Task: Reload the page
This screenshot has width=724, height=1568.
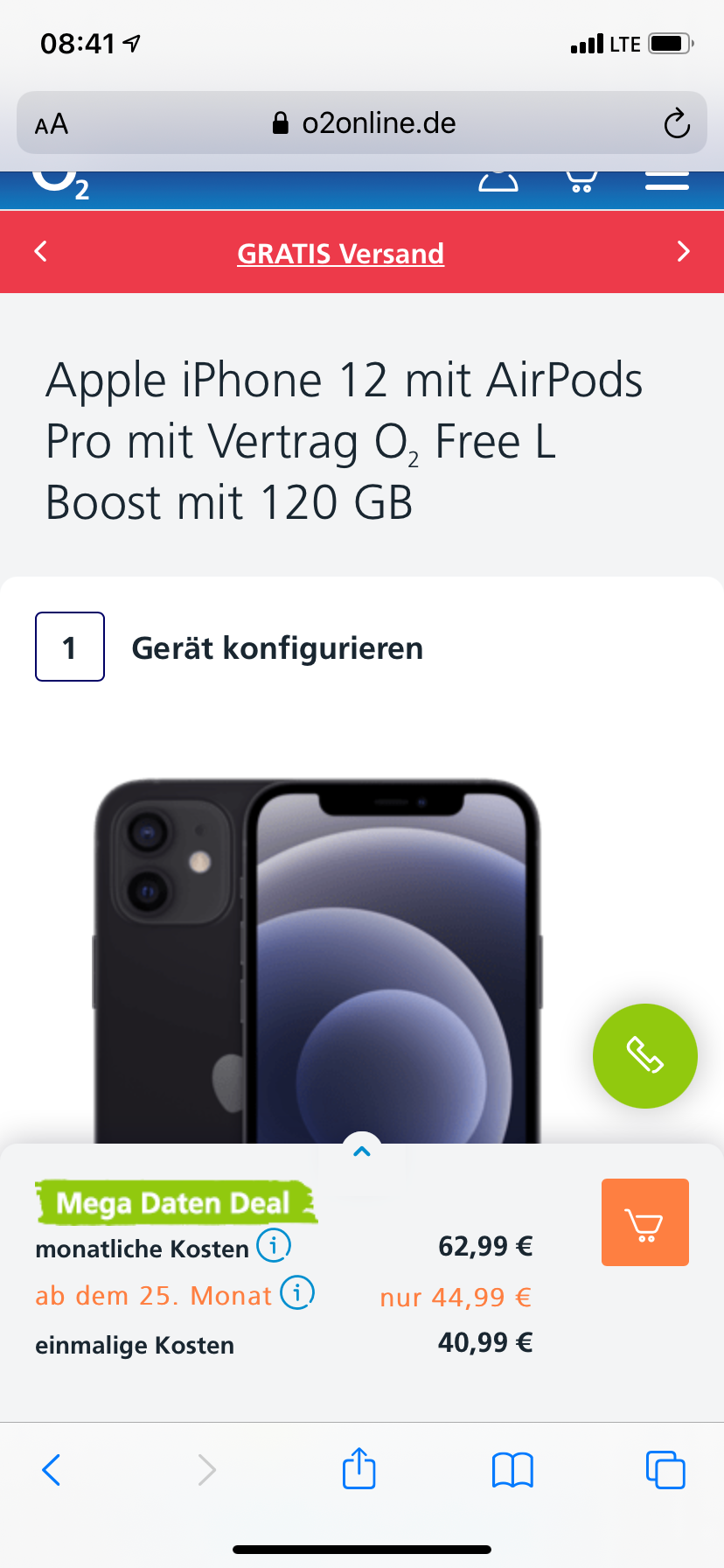Action: (676, 123)
